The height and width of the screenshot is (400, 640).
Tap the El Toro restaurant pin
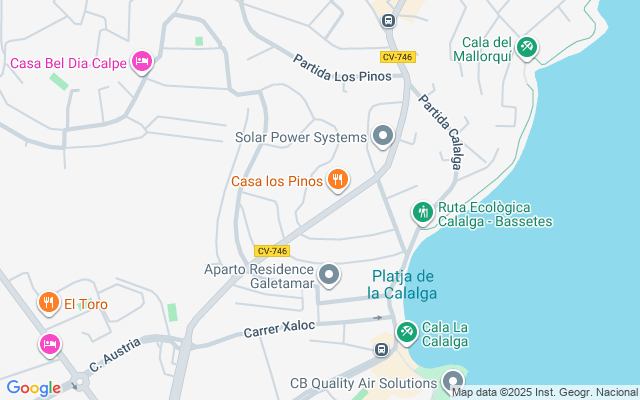click(x=48, y=302)
